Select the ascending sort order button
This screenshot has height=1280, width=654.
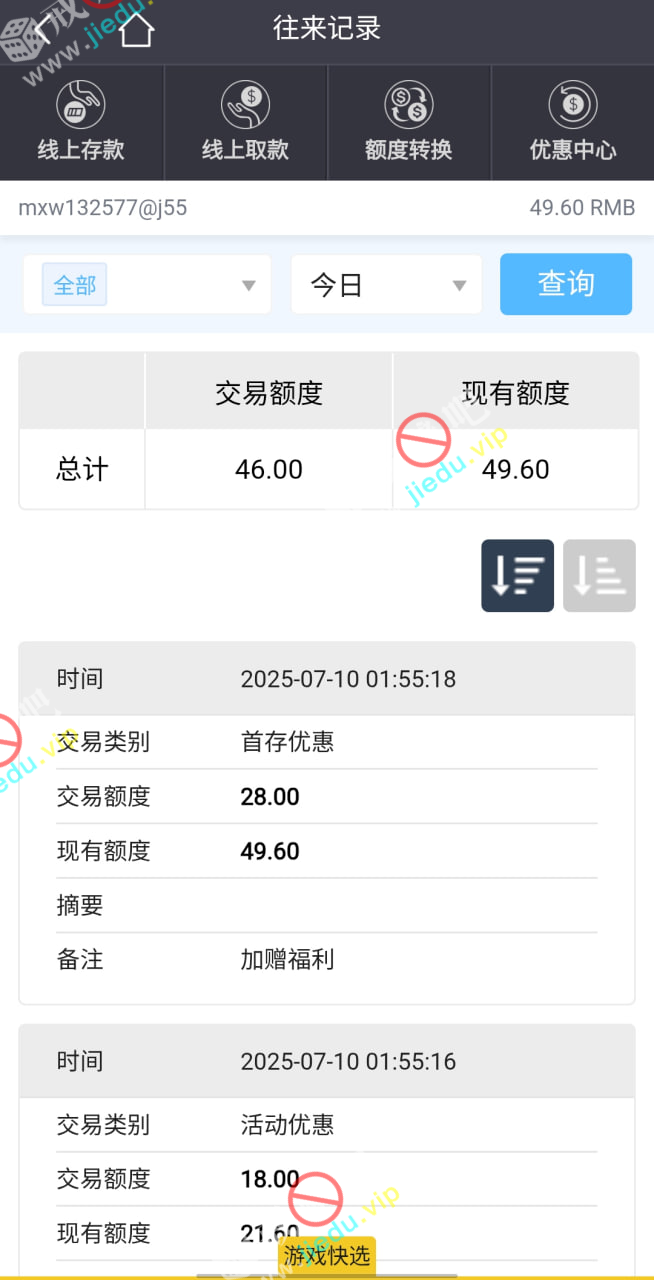point(599,575)
